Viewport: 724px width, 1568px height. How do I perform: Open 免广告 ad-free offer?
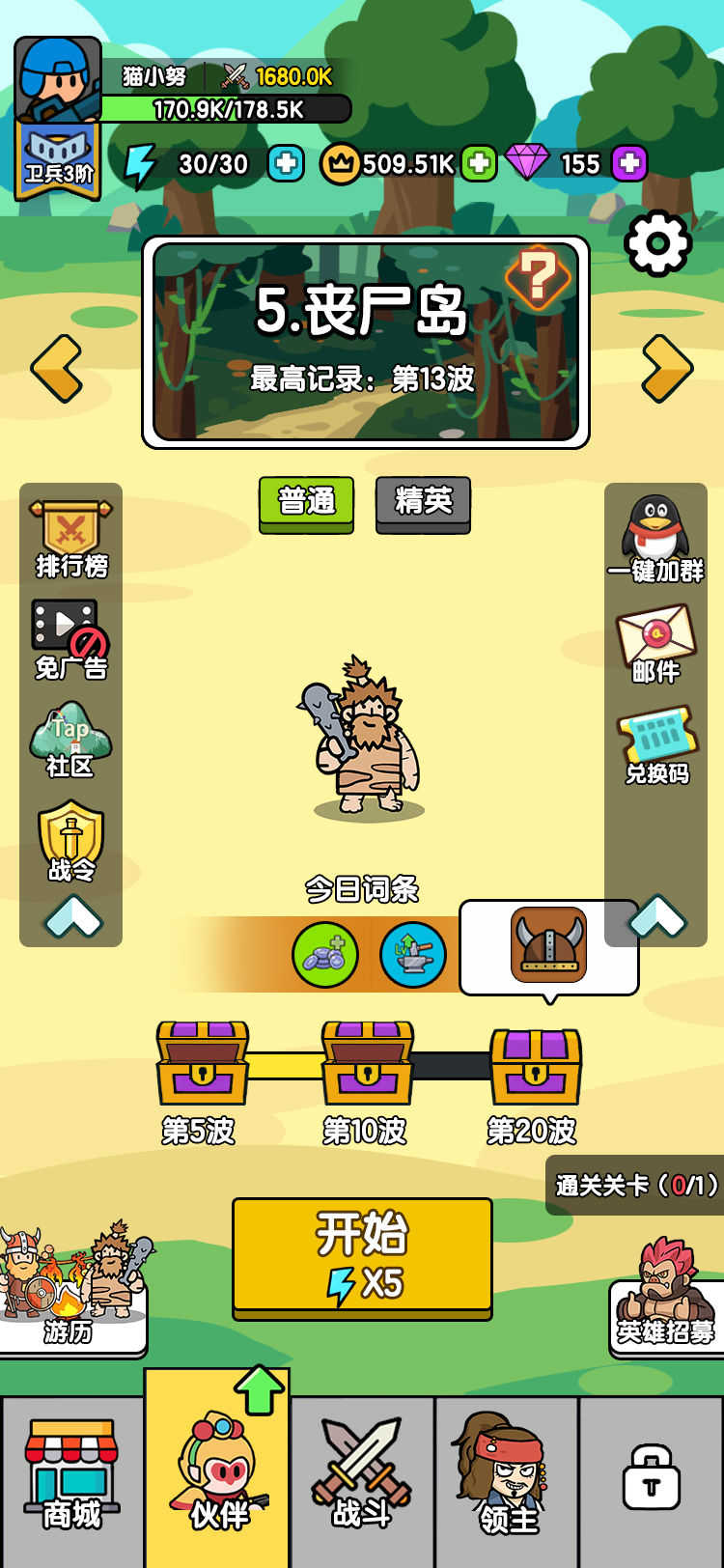pyautogui.click(x=70, y=639)
